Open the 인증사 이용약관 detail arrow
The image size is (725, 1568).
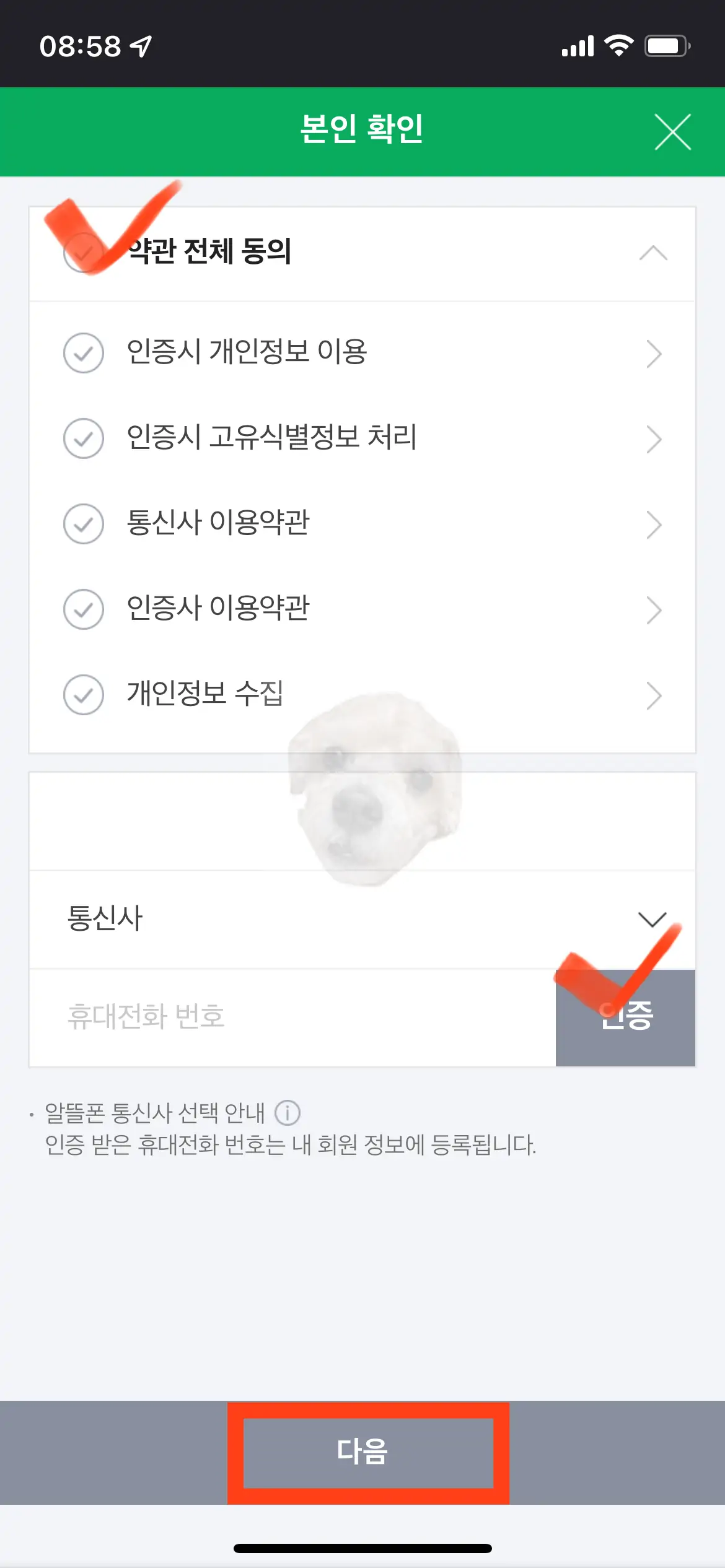click(x=654, y=610)
